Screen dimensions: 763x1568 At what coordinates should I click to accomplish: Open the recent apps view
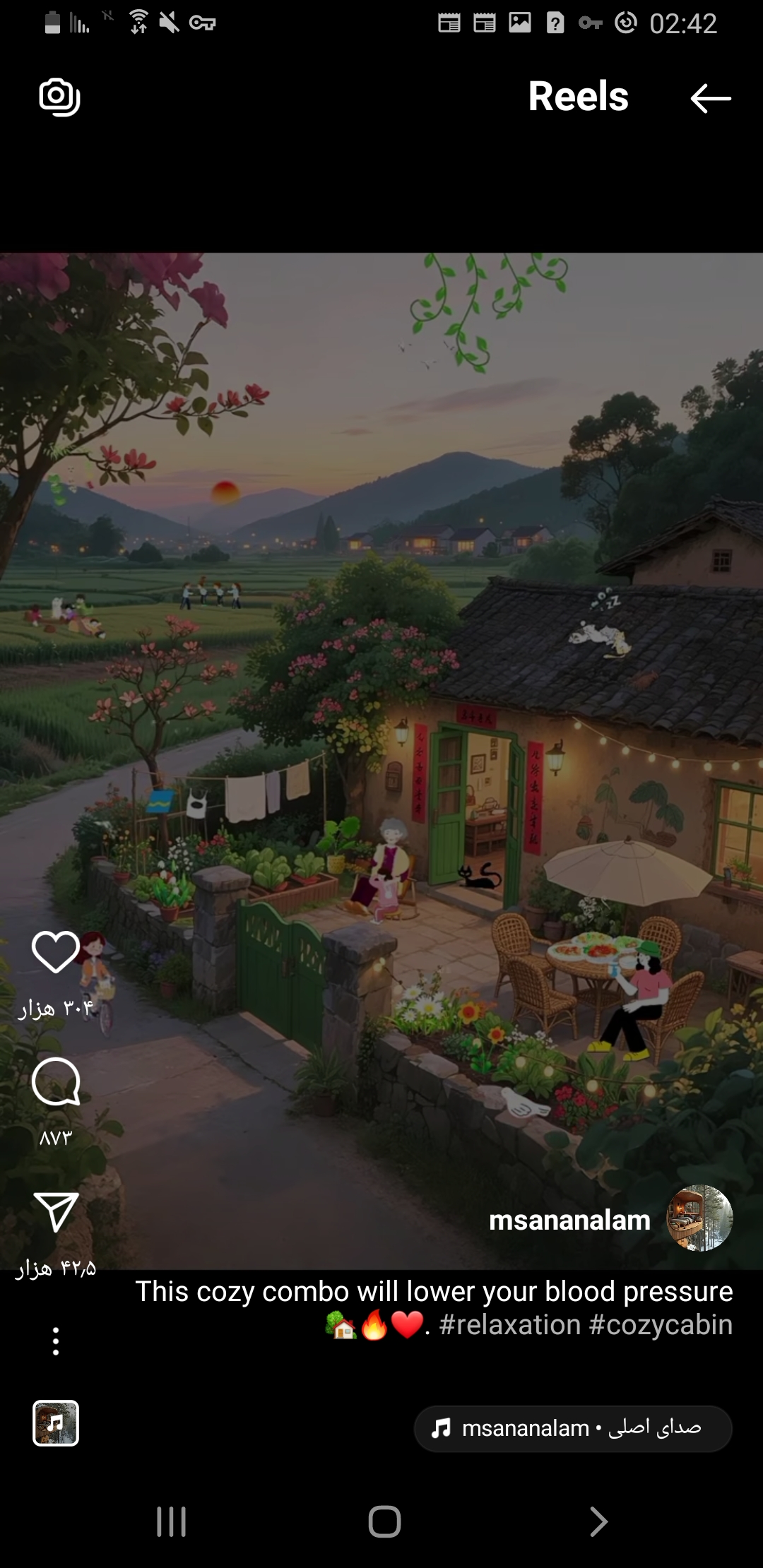171,1521
